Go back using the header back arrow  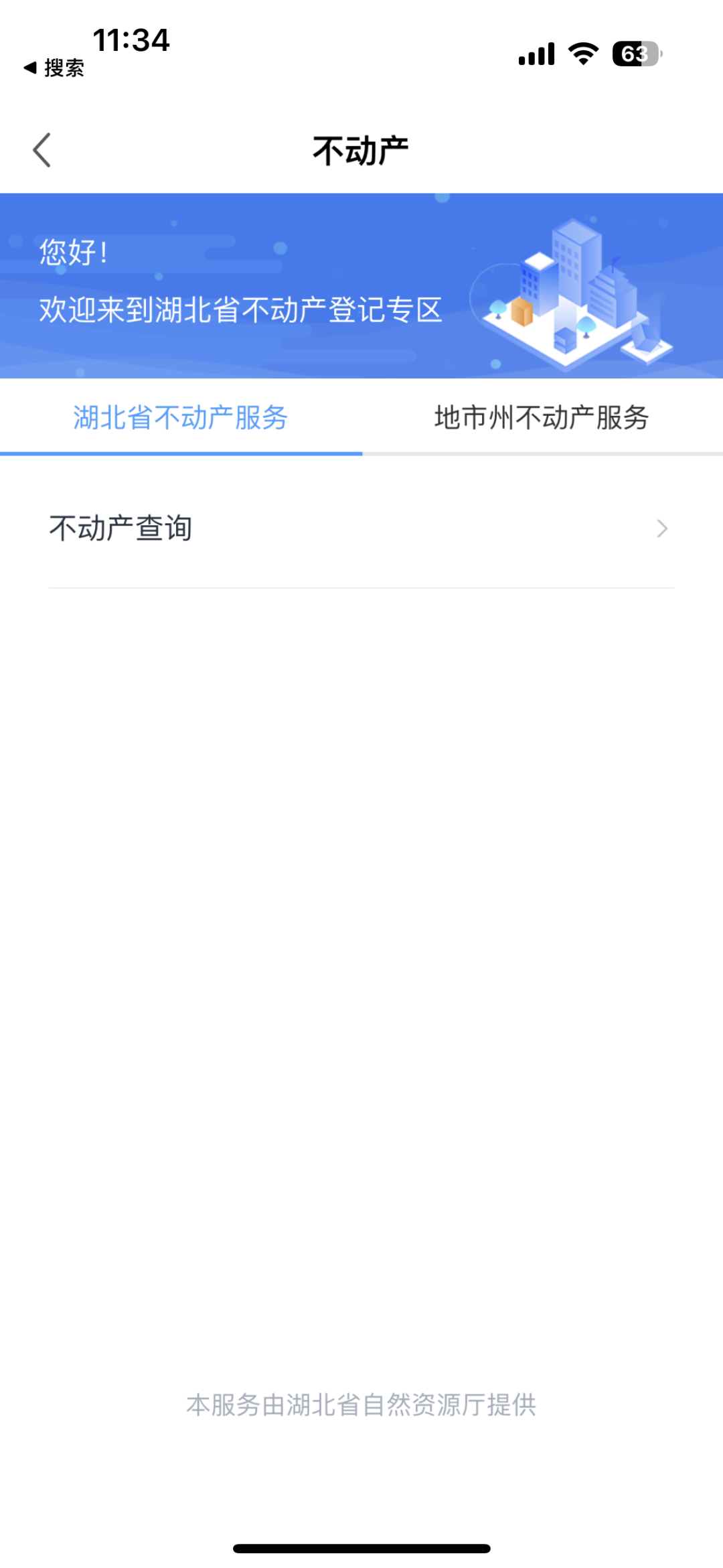pyautogui.click(x=42, y=150)
